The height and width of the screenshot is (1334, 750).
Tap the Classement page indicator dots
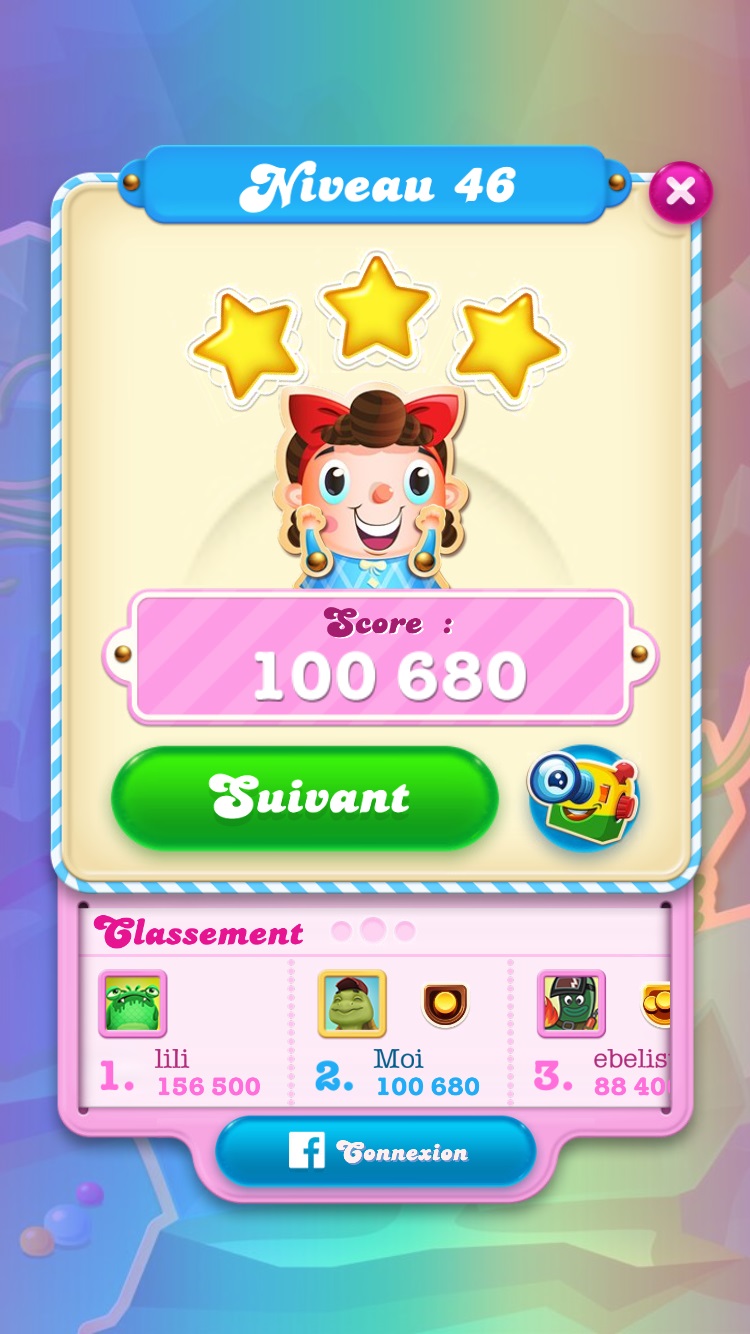click(x=372, y=931)
